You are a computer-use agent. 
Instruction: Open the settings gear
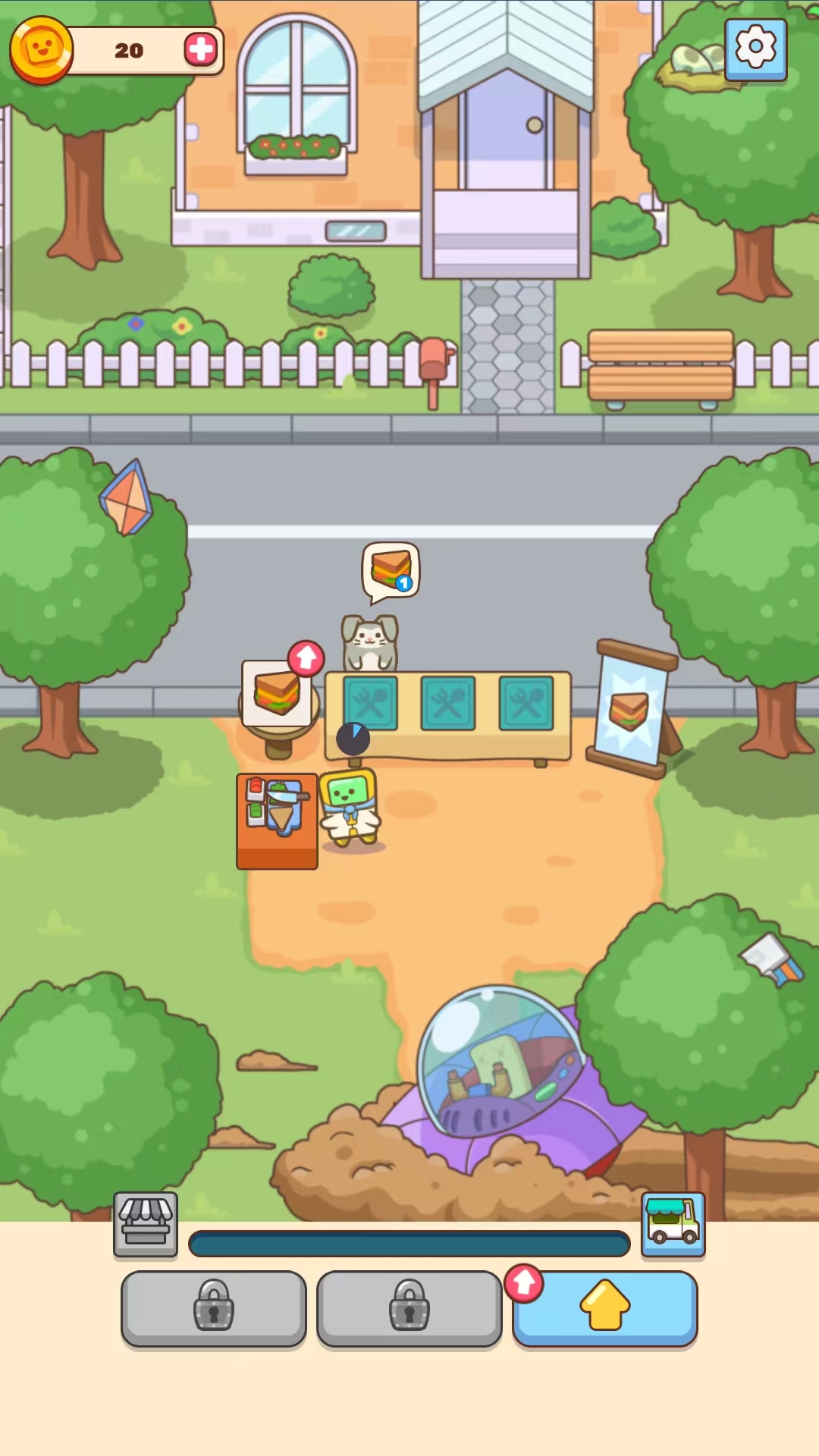click(x=755, y=49)
